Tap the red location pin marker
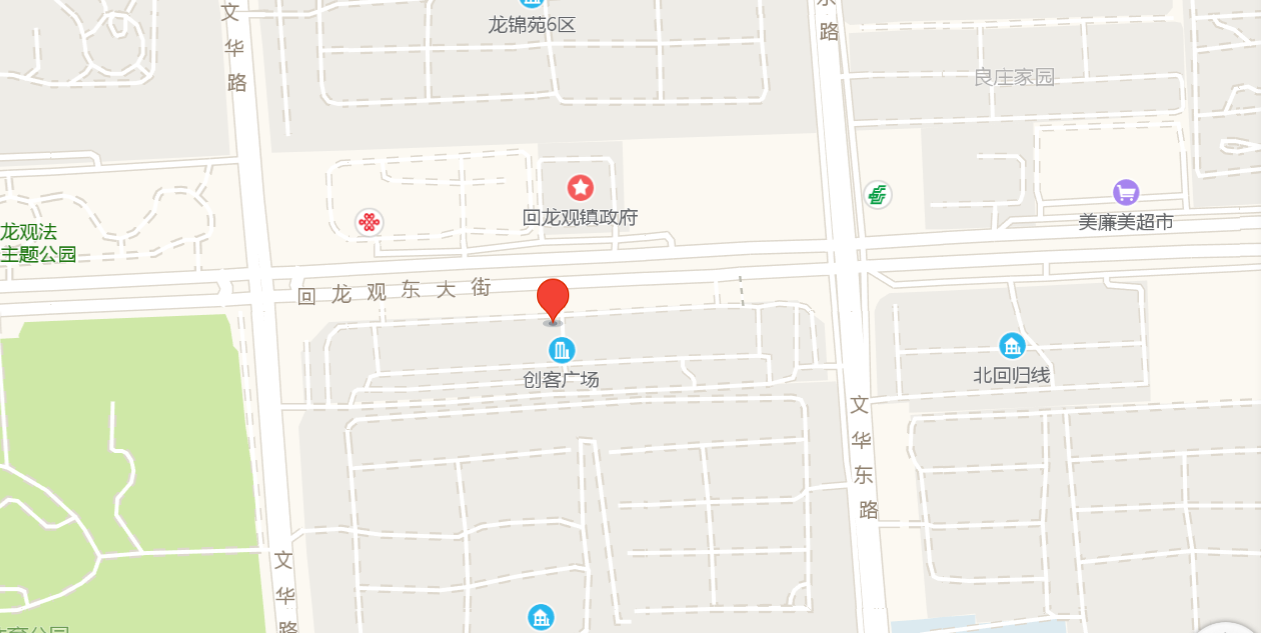 tap(553, 299)
